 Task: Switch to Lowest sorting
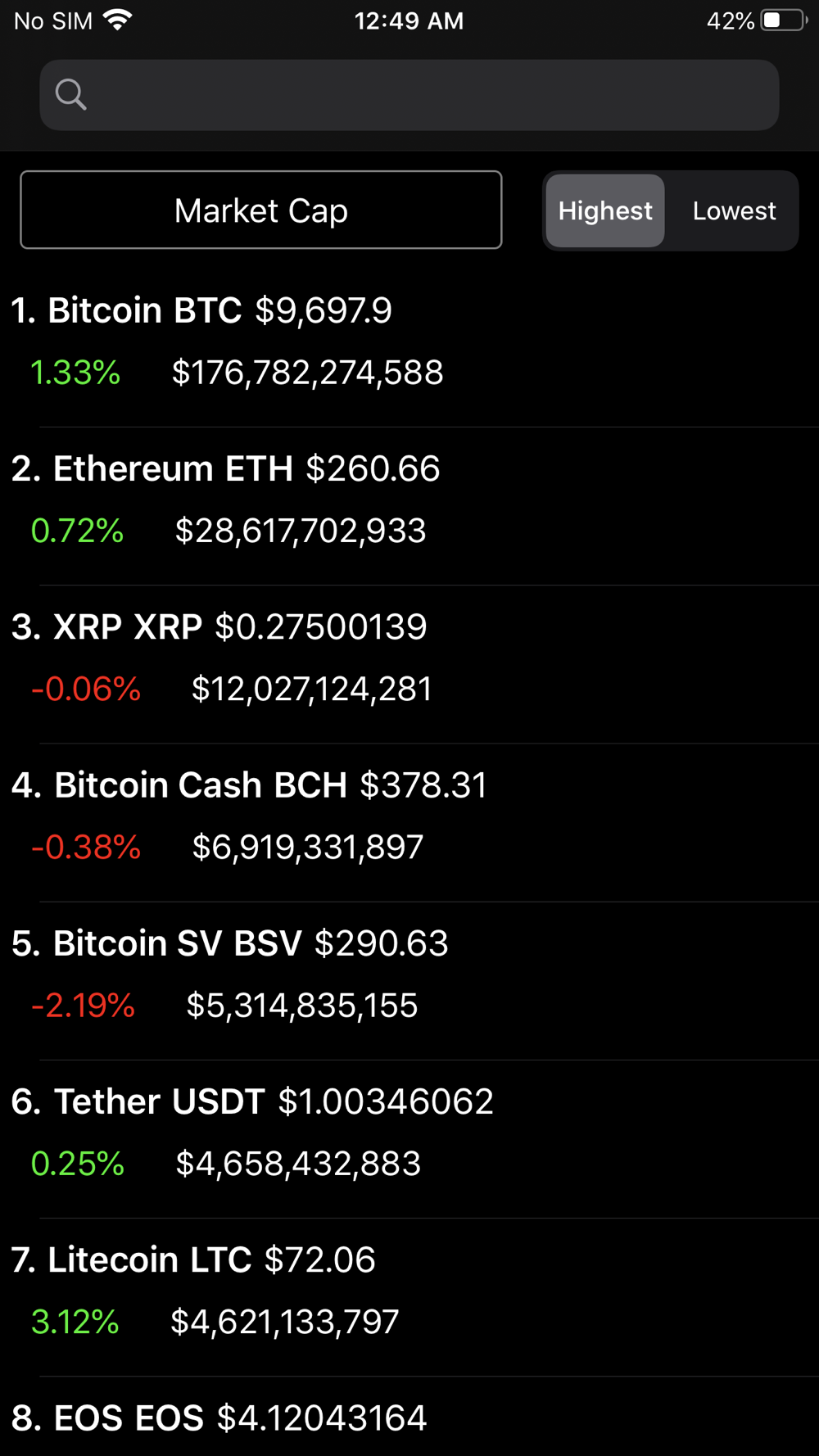(x=734, y=211)
